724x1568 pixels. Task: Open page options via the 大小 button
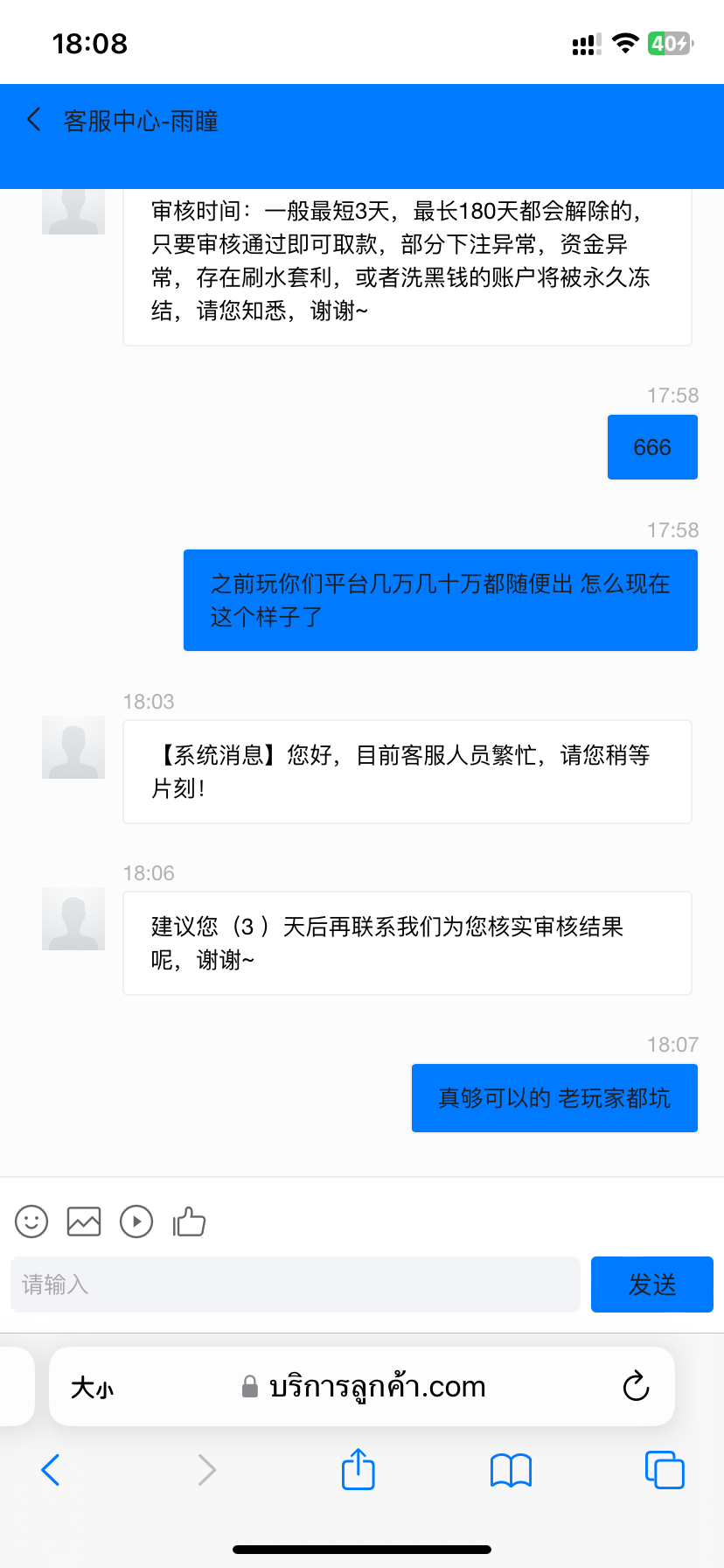[92, 1386]
